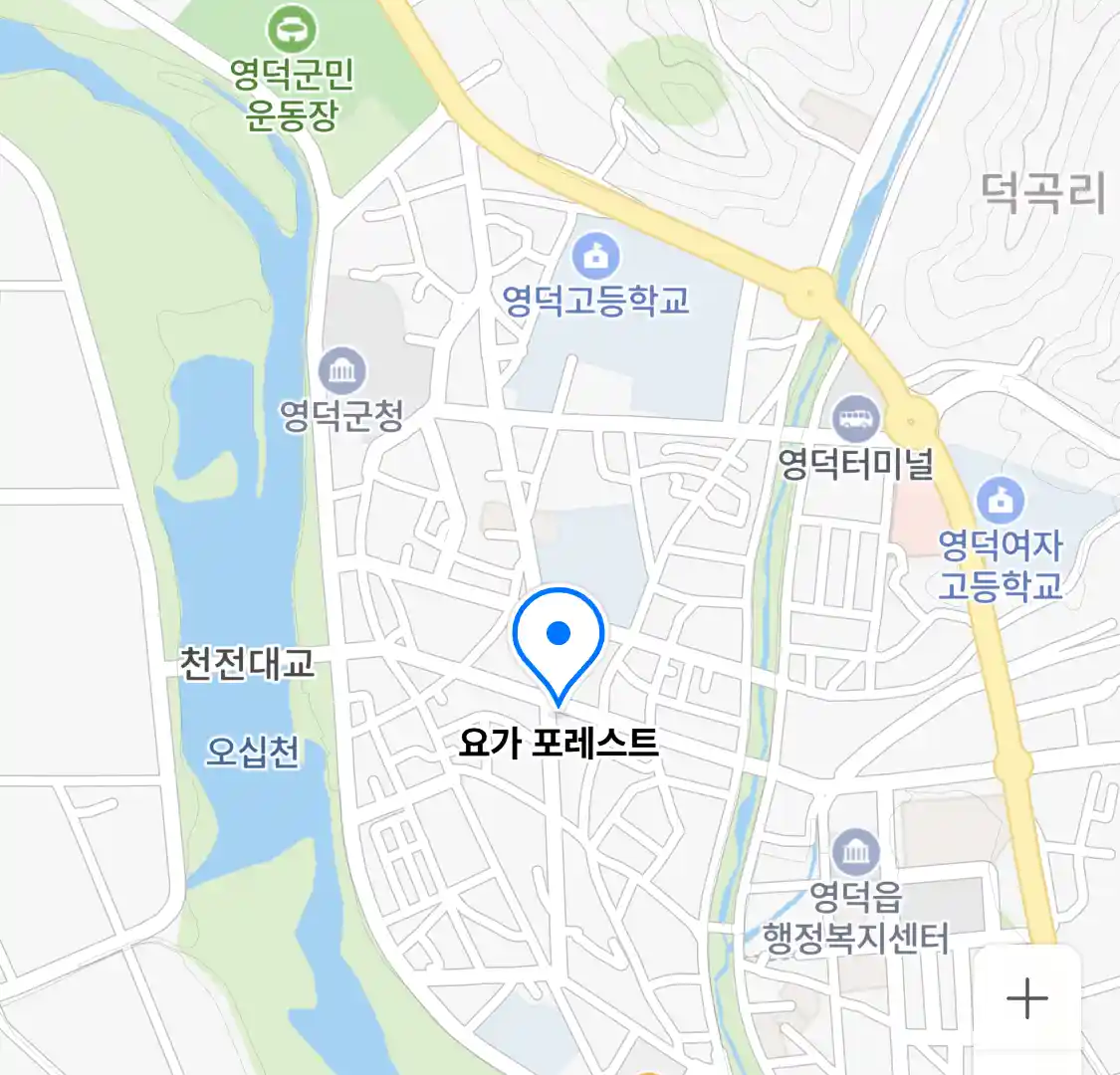Select the 영덕터미널 bus terminal marker
1120x1075 pixels.
(x=856, y=418)
